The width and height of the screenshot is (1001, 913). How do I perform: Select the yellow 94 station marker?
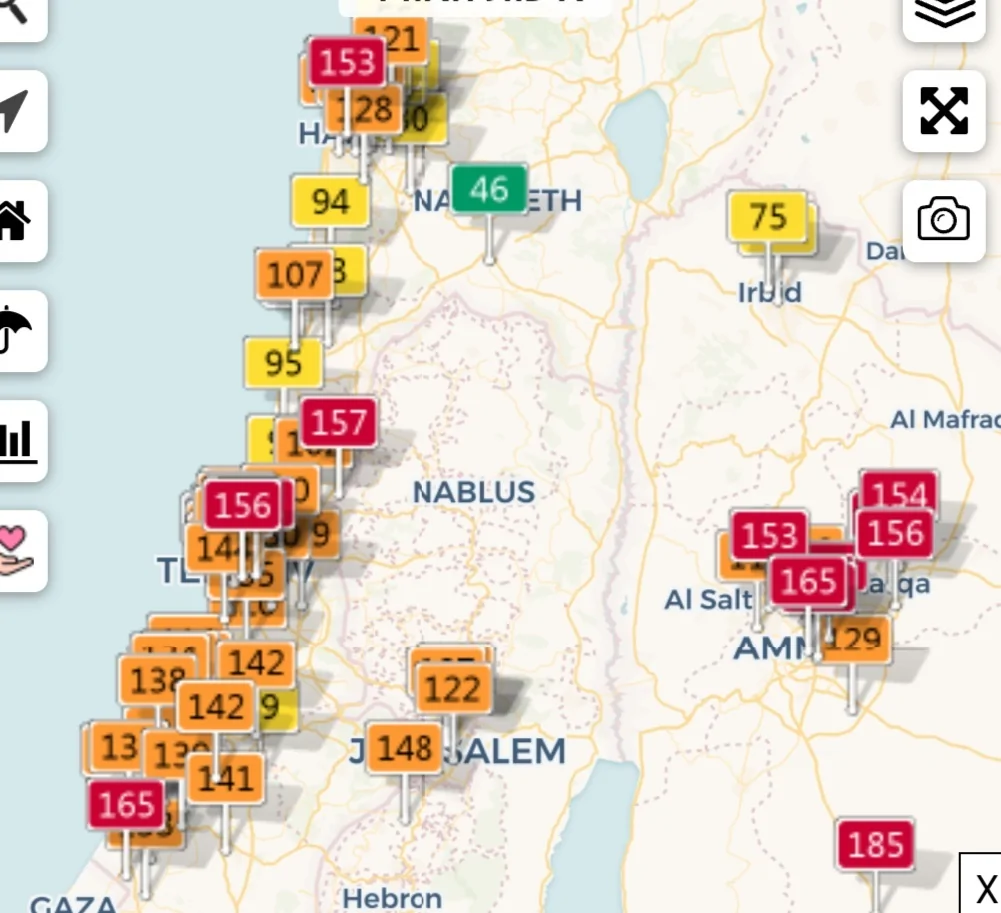point(330,202)
